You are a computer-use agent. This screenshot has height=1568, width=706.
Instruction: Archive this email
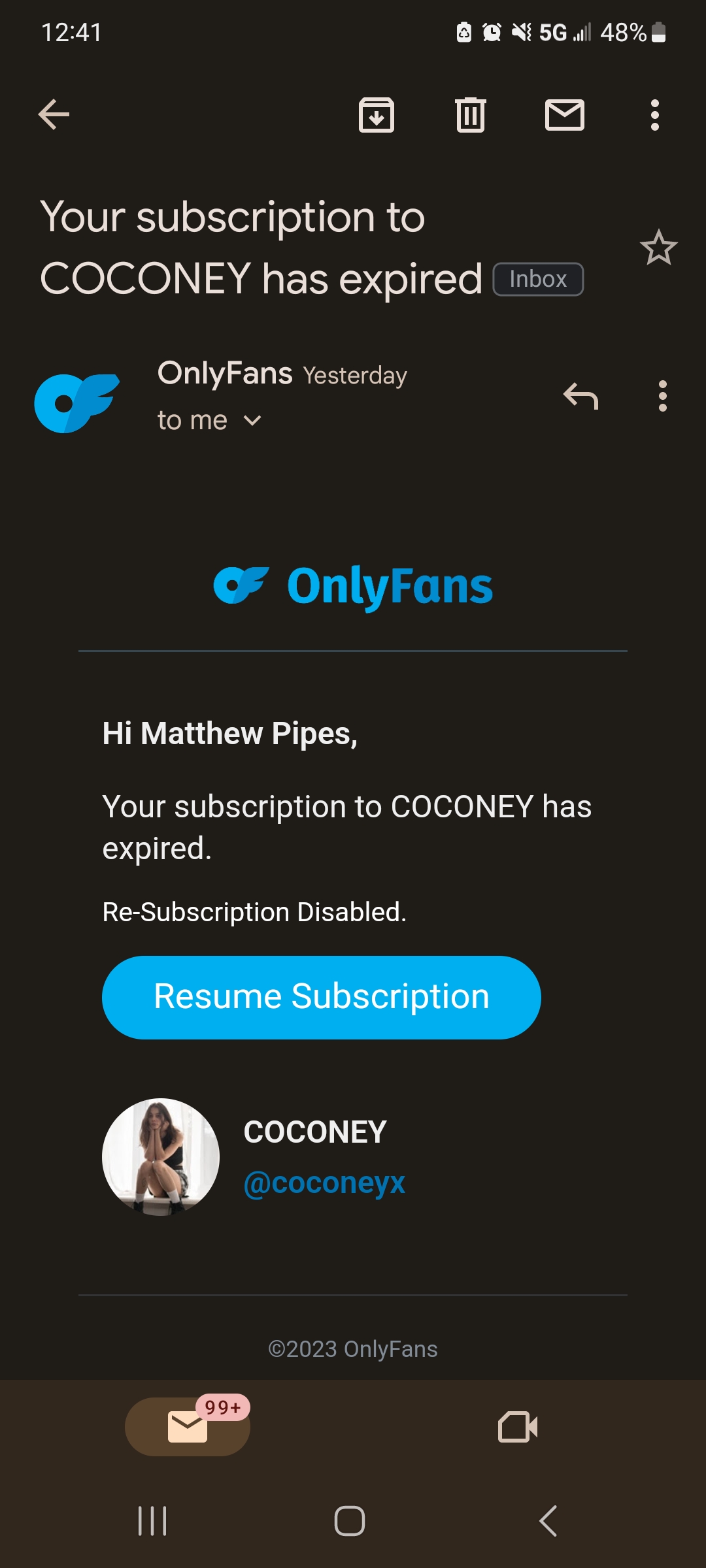click(377, 115)
